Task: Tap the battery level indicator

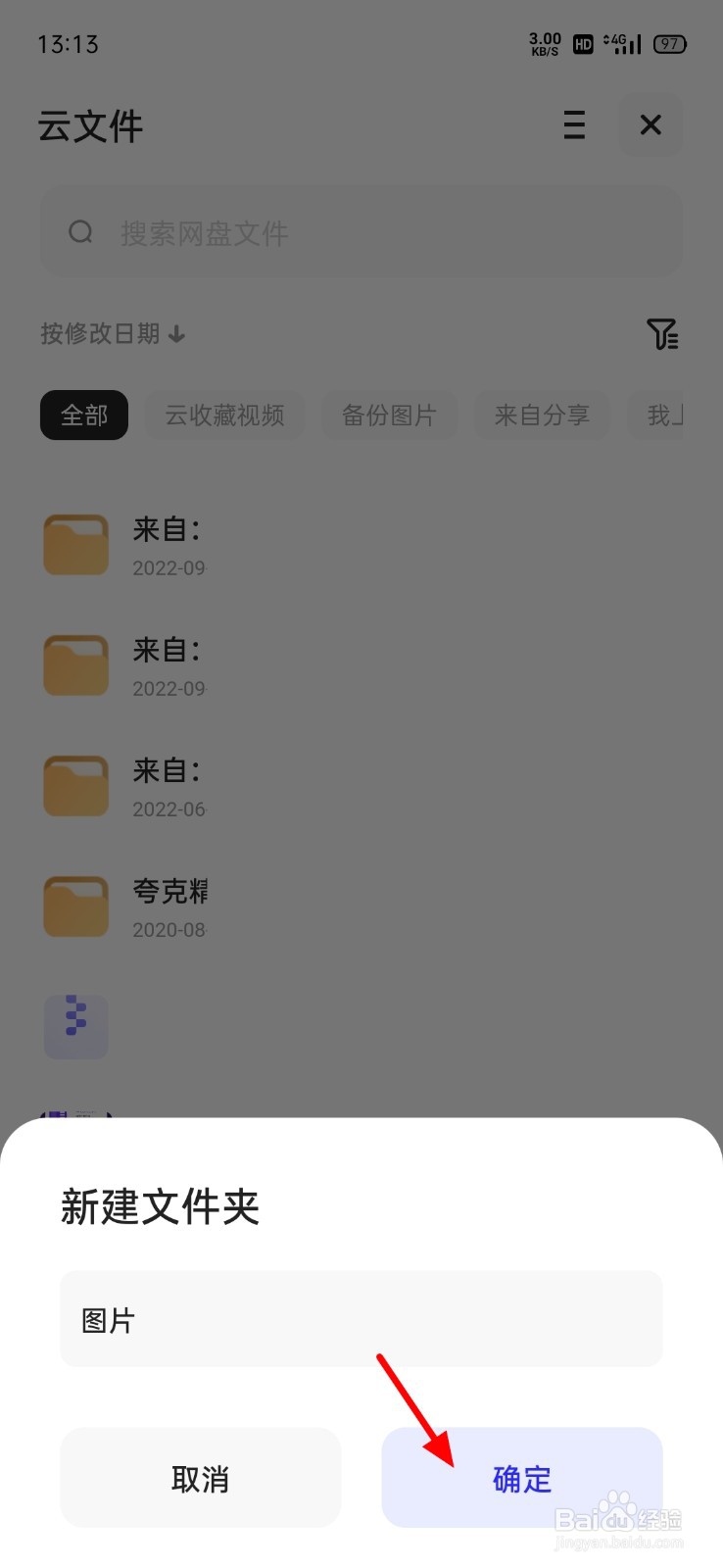Action: click(670, 43)
